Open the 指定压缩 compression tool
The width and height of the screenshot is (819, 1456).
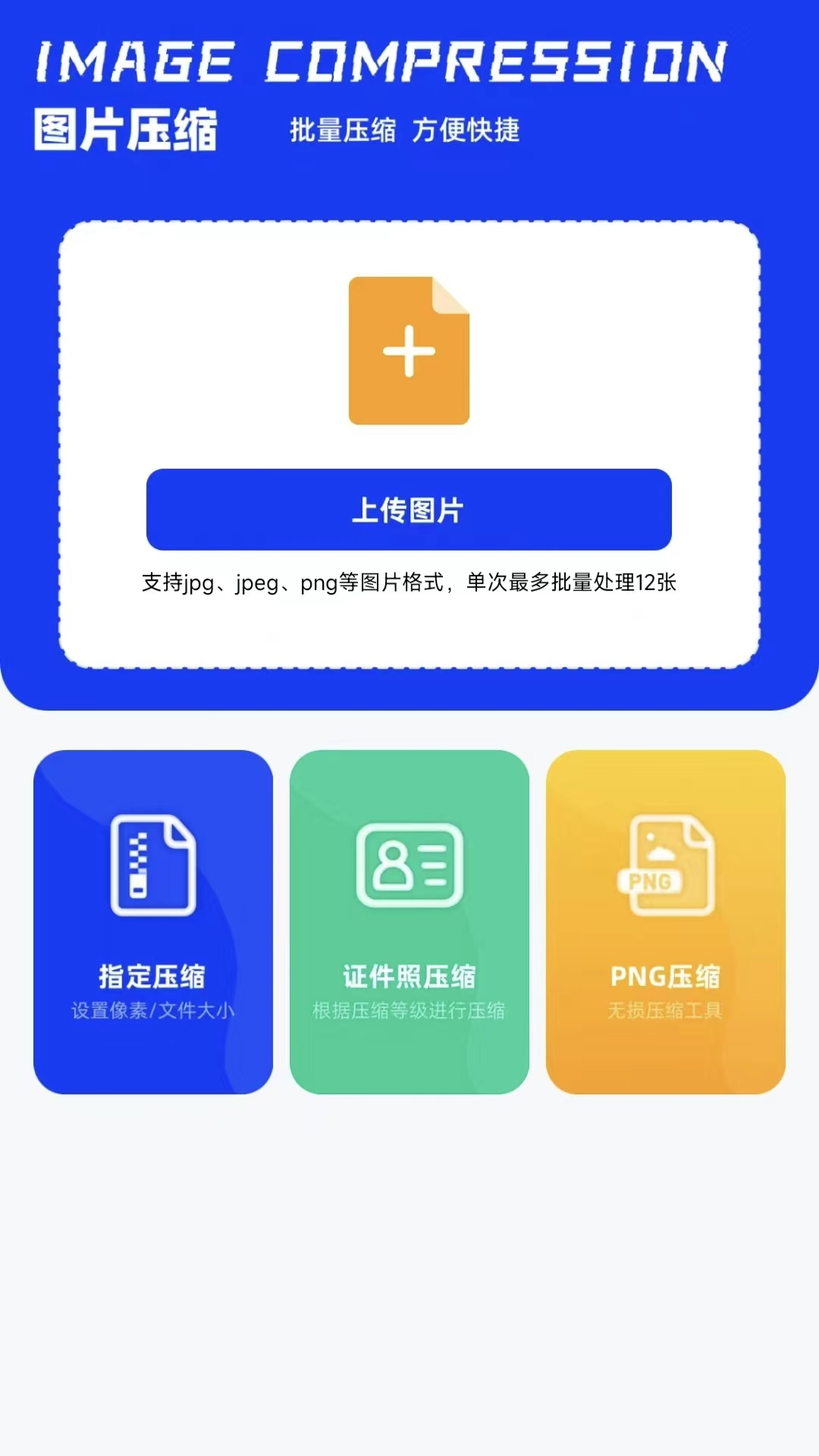coord(152,921)
